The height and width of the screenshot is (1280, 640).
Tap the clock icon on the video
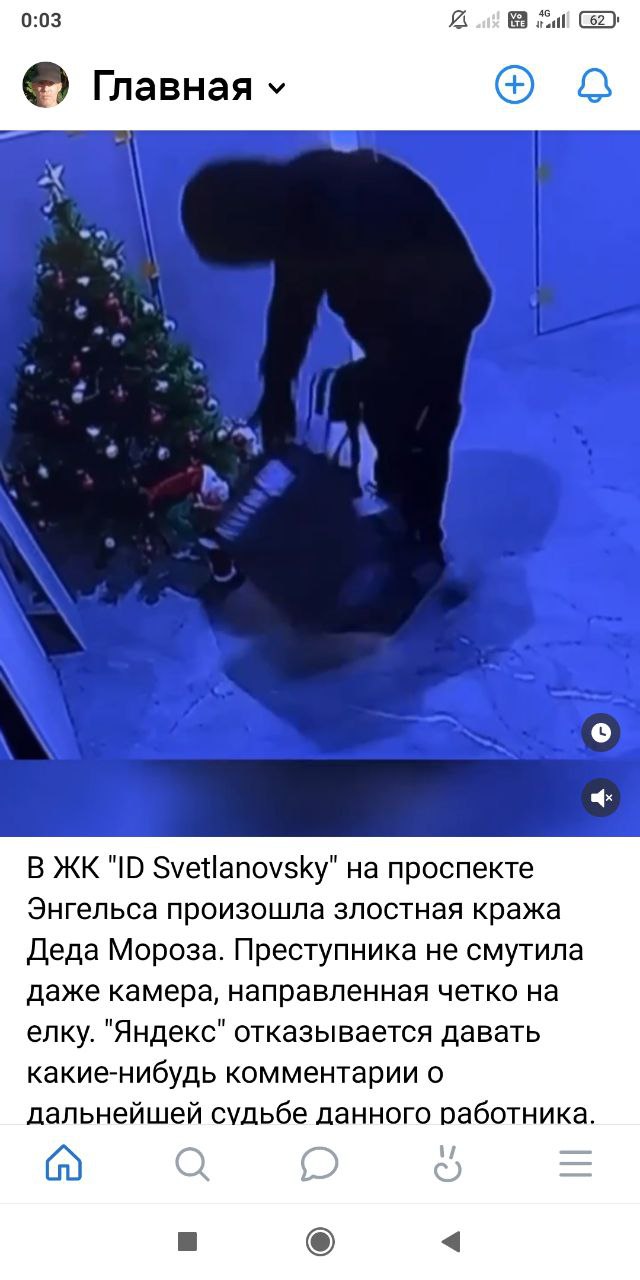600,733
